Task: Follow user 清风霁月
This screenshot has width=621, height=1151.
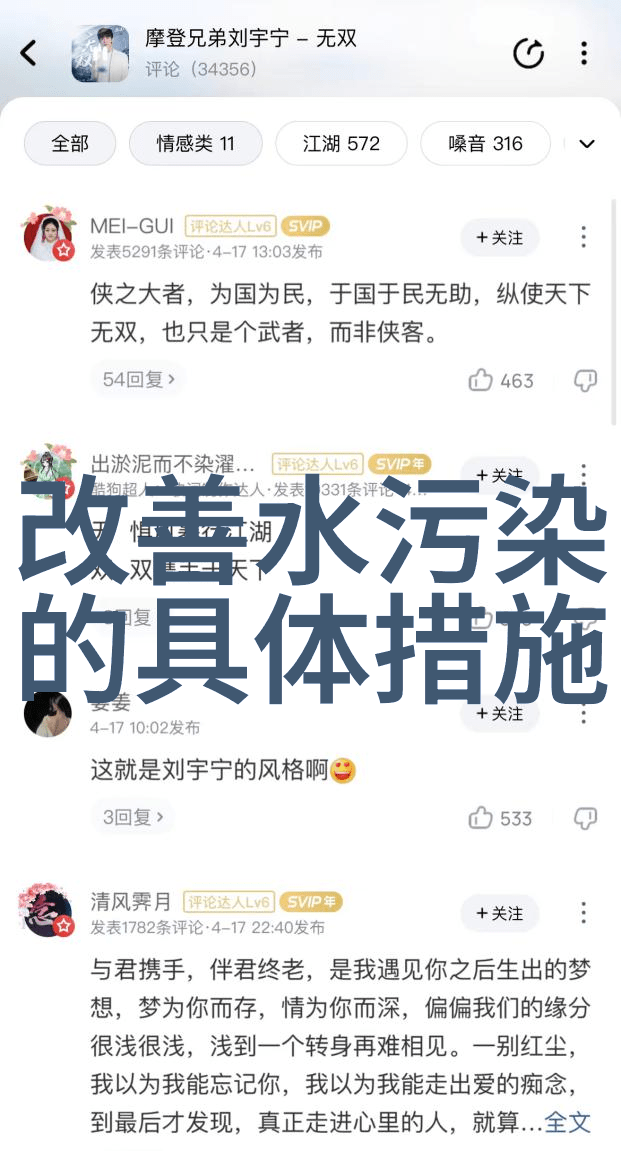Action: click(499, 913)
